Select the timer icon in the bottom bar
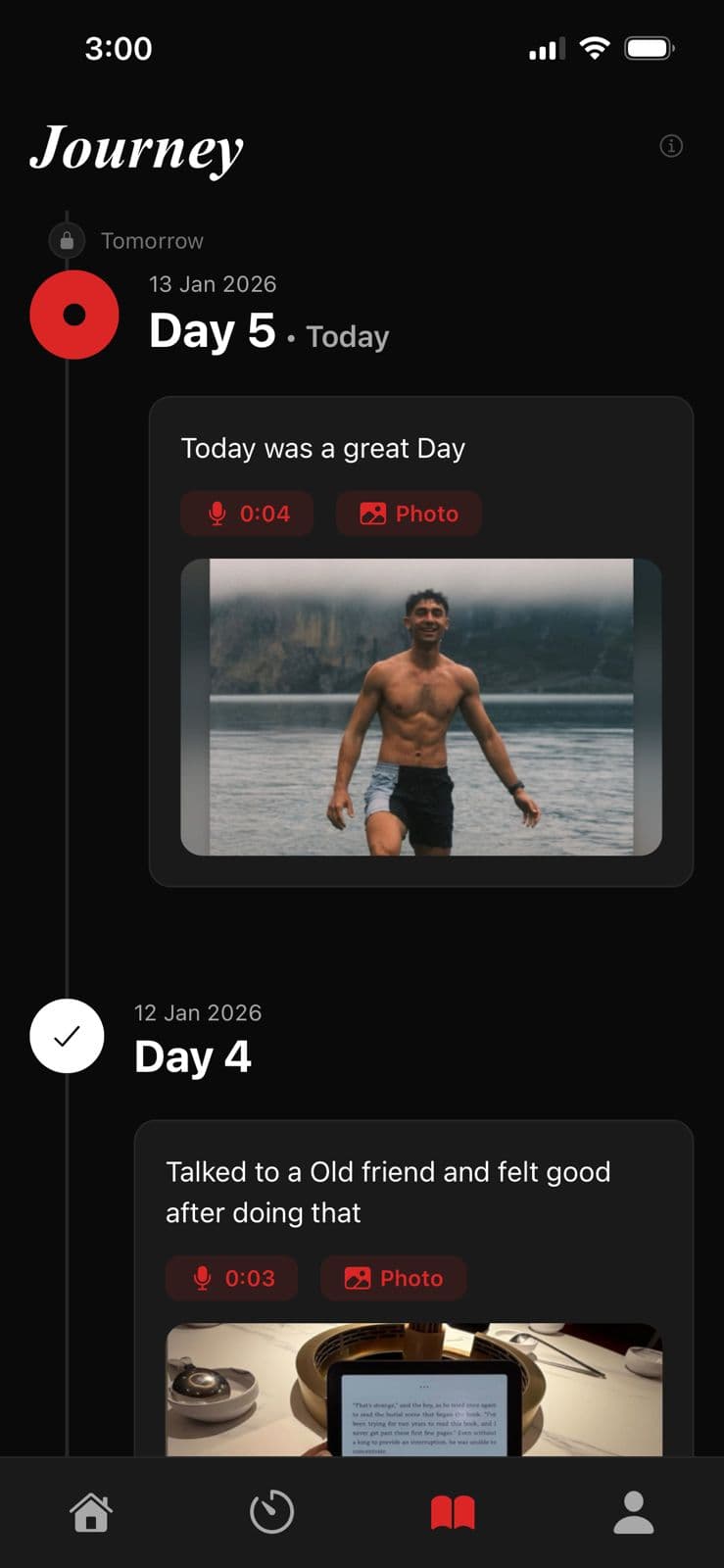Viewport: 724px width, 1568px height. [271, 1512]
